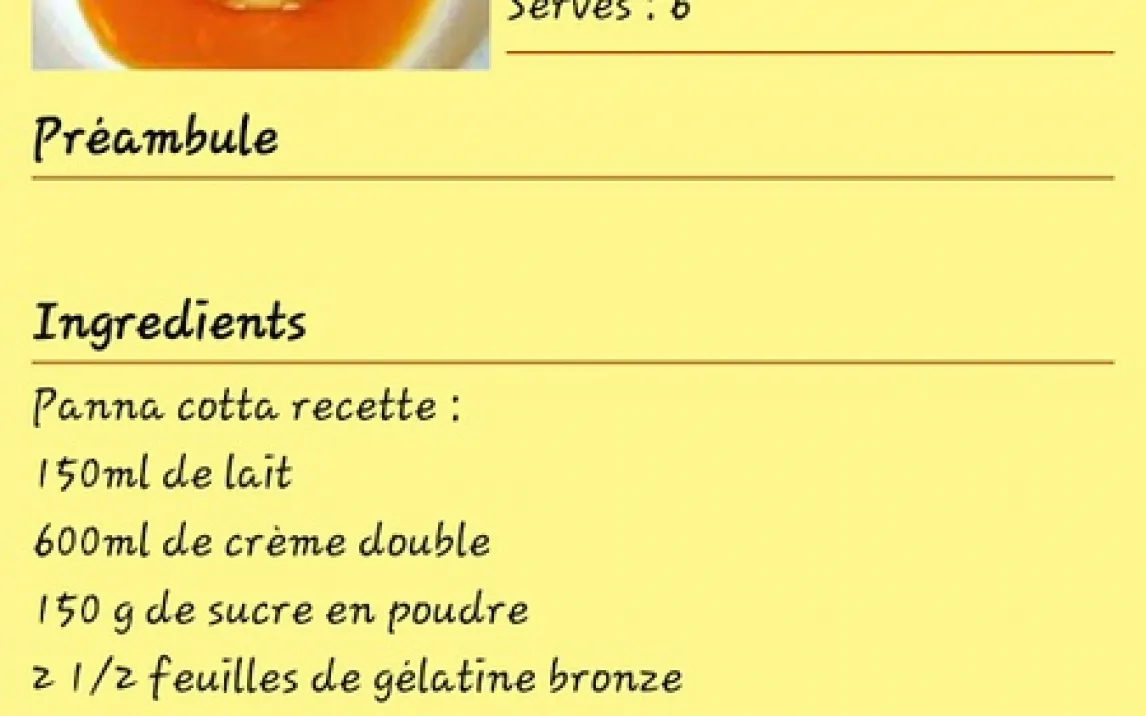The width and height of the screenshot is (1146, 716).
Task: Open the recipe photo
Action: (x=260, y=33)
